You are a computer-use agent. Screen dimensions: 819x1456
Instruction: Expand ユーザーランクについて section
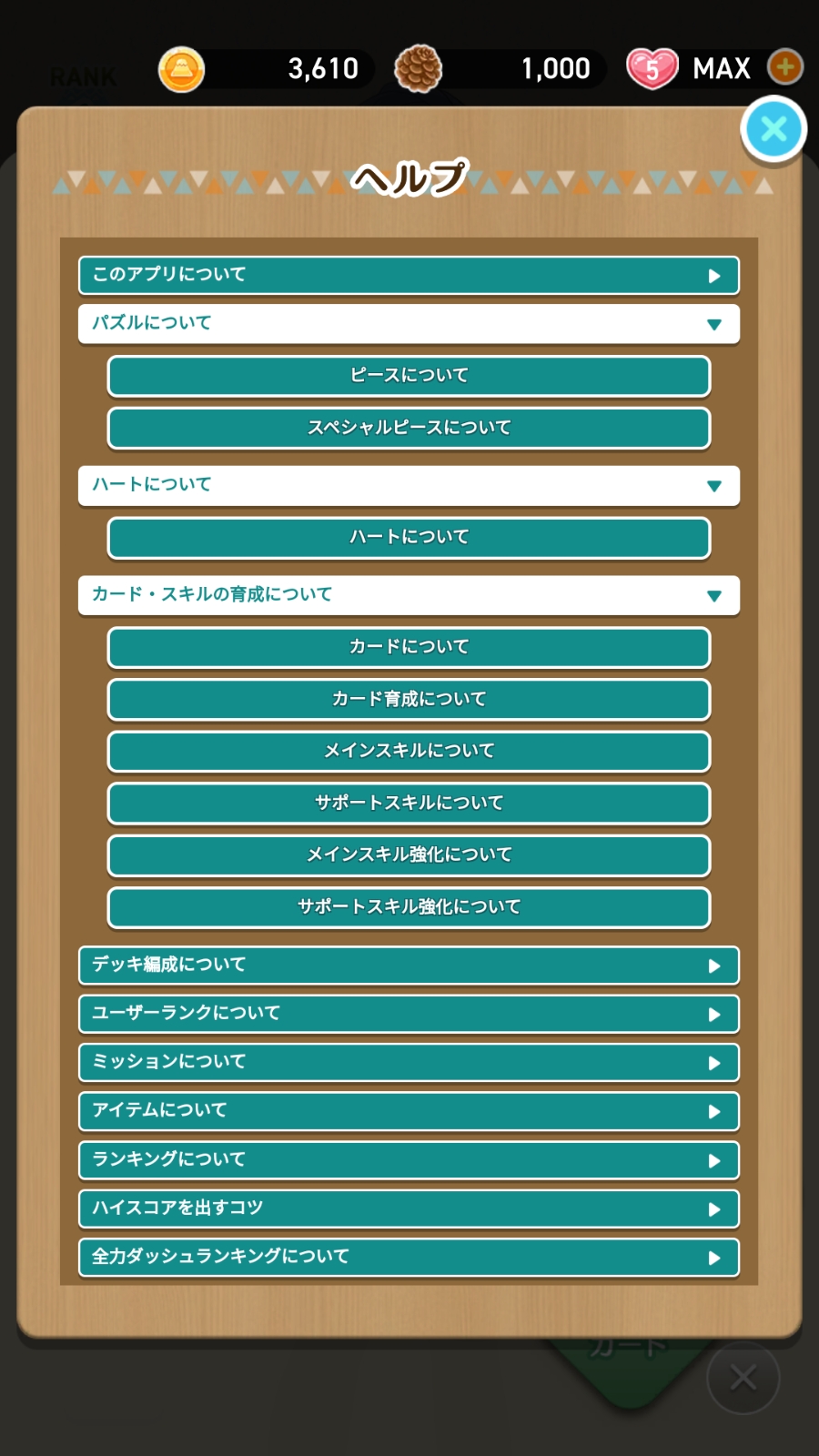[409, 1014]
